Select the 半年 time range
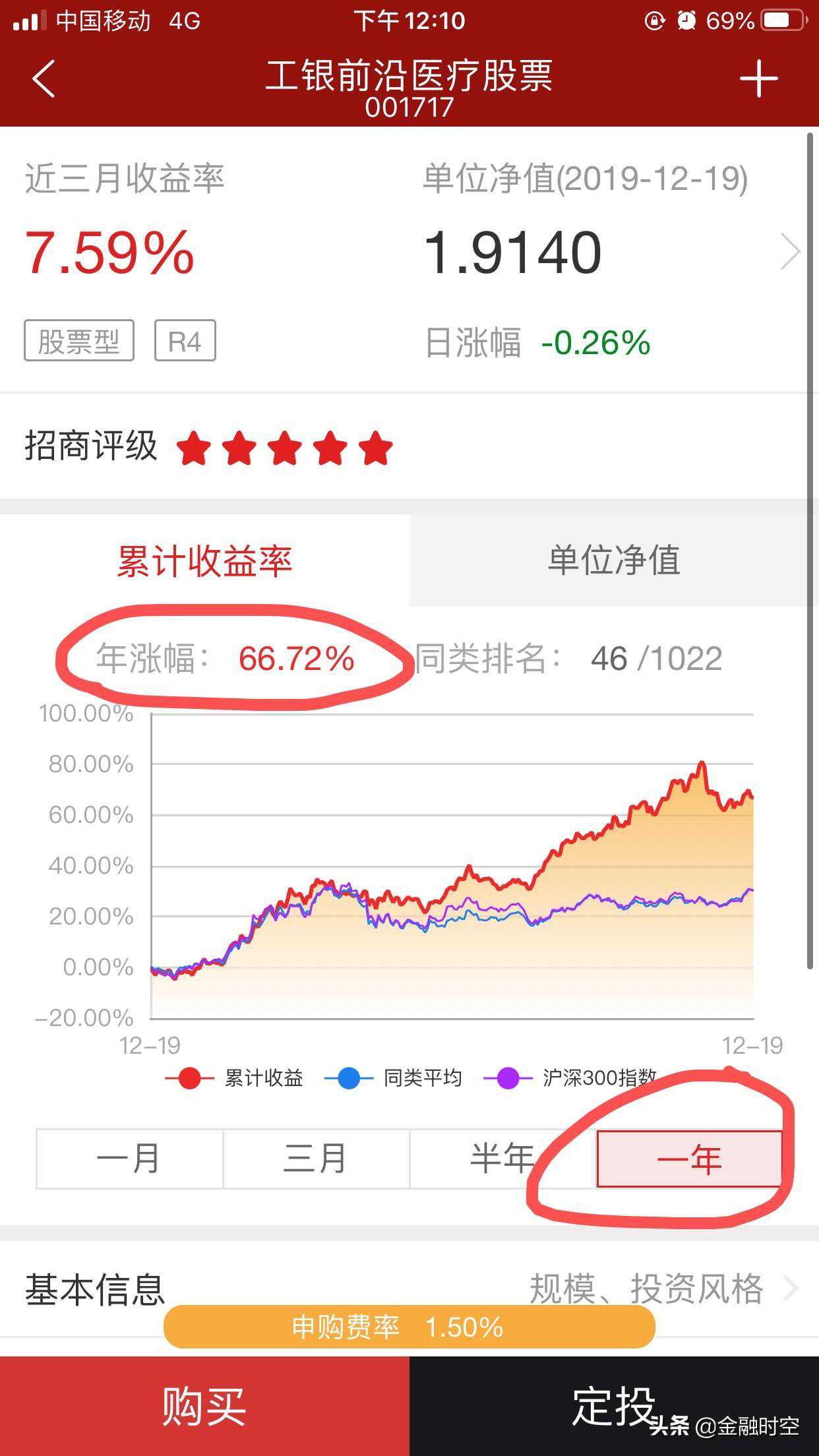 (502, 1159)
